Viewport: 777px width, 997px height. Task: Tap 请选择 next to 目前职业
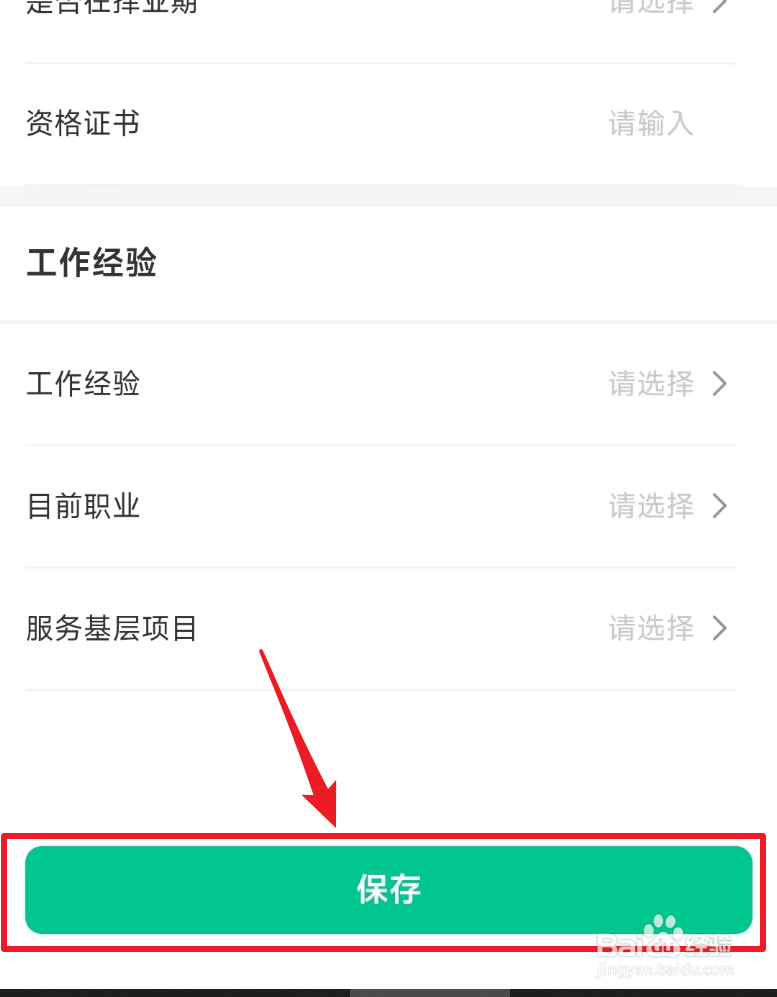650,506
